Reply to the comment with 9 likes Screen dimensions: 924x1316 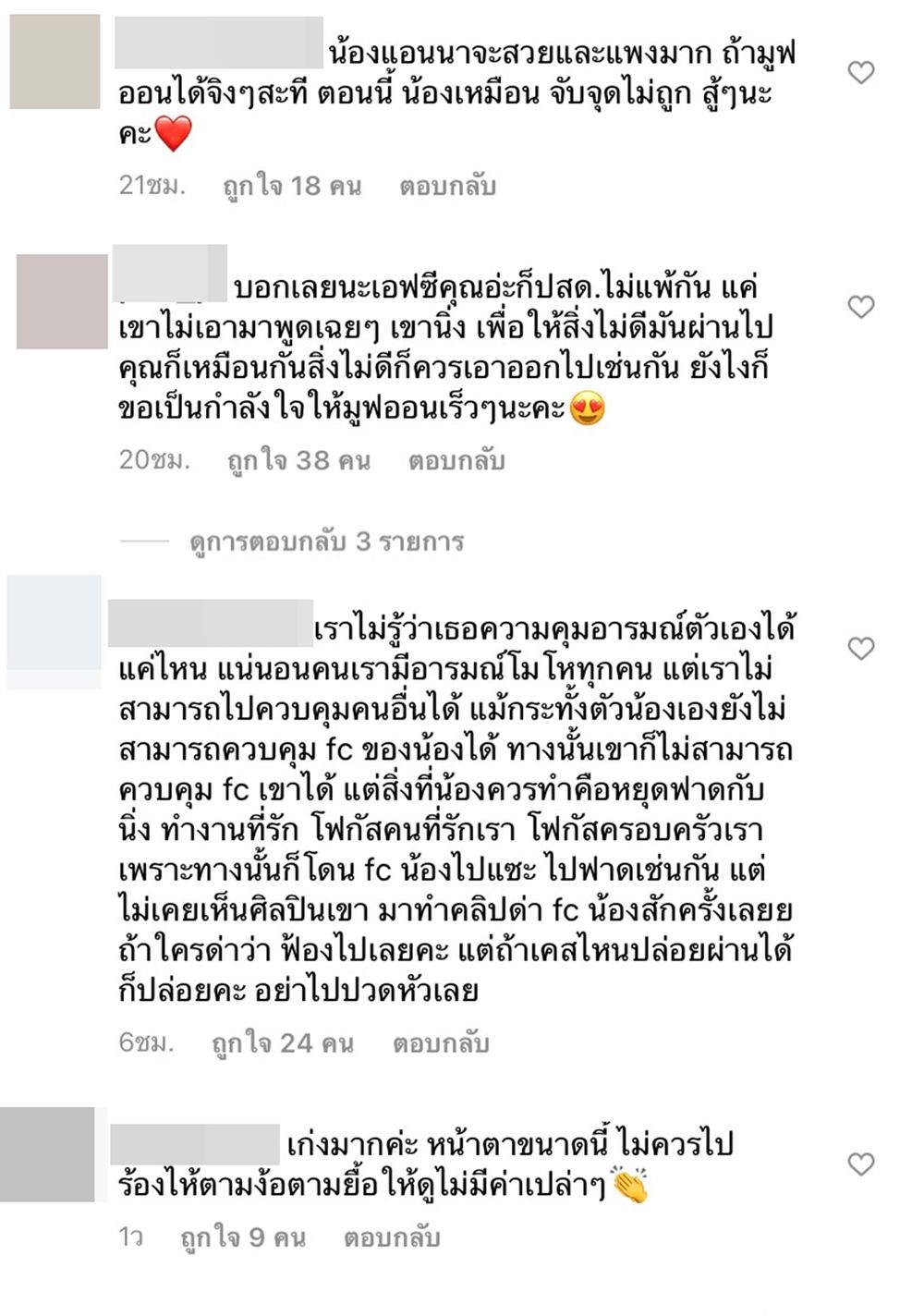[392, 1237]
